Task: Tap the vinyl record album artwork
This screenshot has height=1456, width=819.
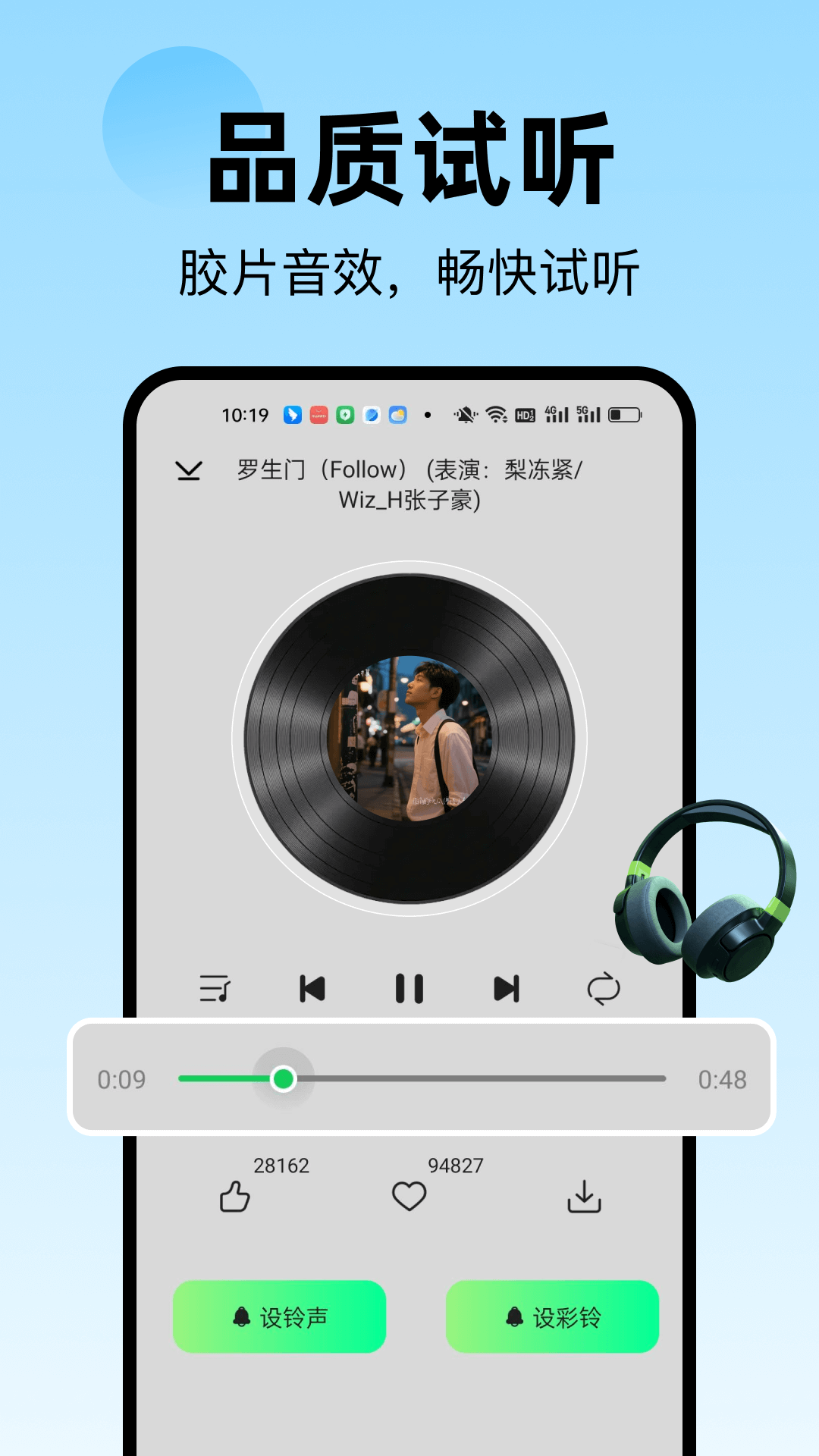Action: click(x=409, y=739)
